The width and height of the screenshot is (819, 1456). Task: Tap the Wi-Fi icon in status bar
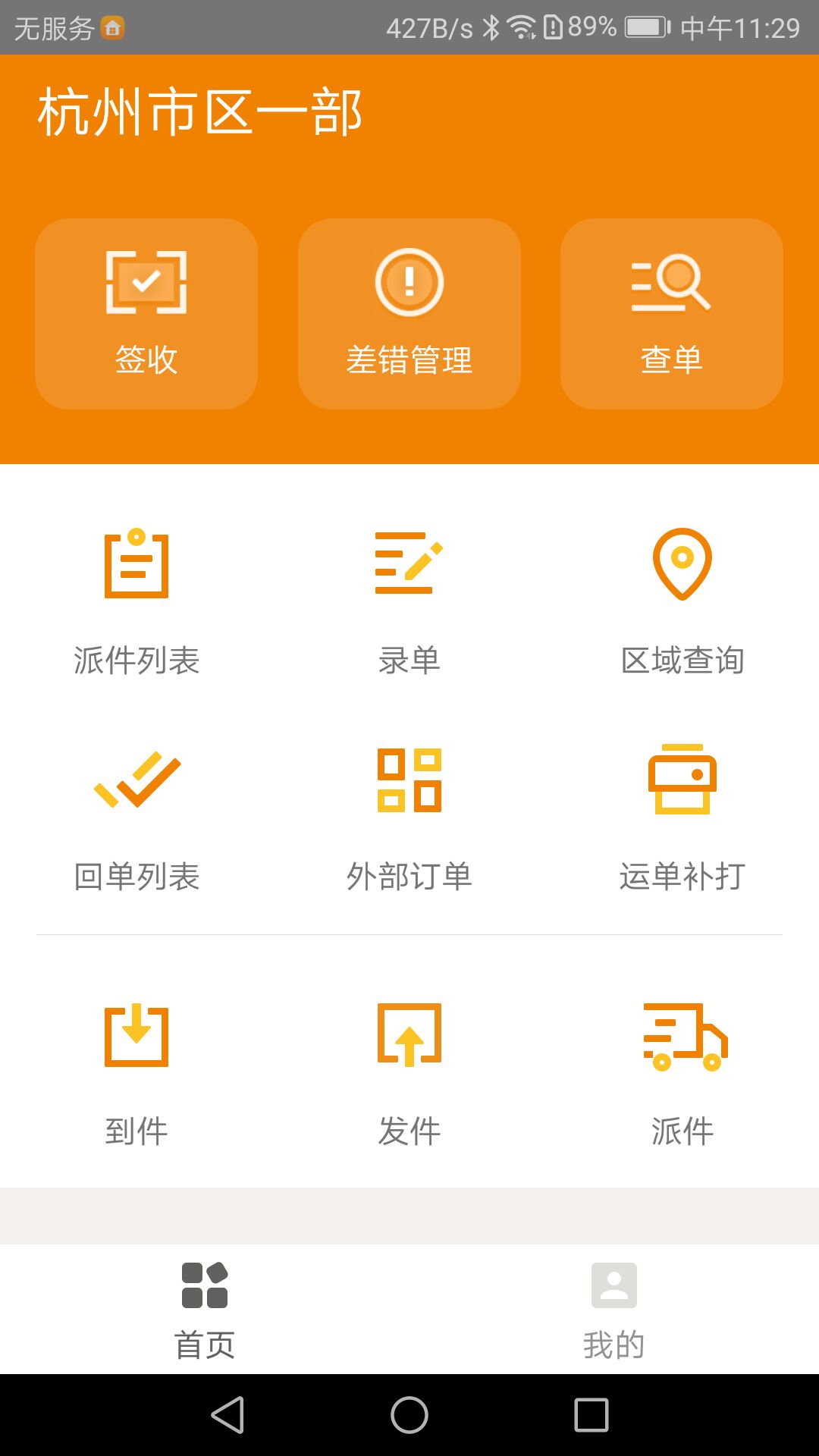(x=522, y=25)
